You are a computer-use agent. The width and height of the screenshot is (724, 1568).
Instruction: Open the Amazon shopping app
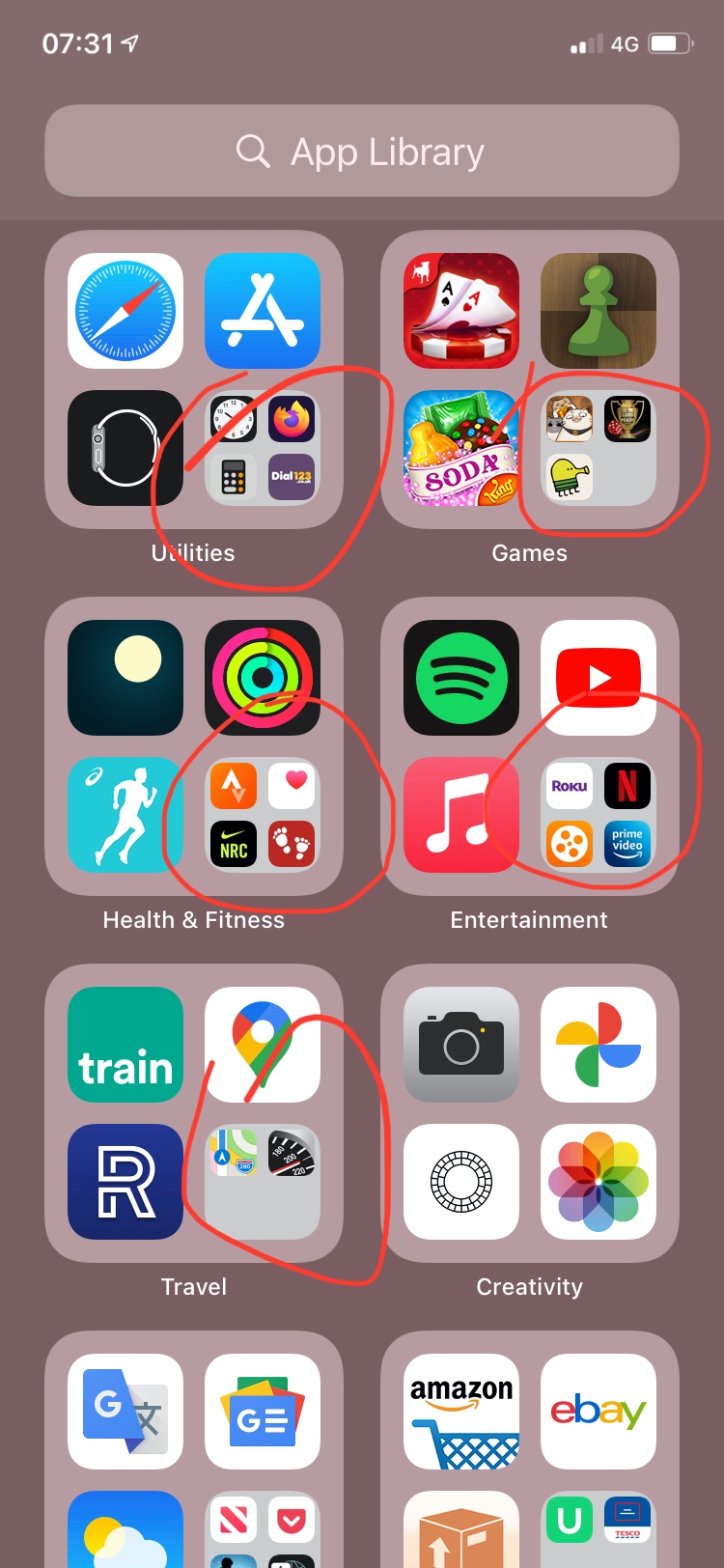461,1412
